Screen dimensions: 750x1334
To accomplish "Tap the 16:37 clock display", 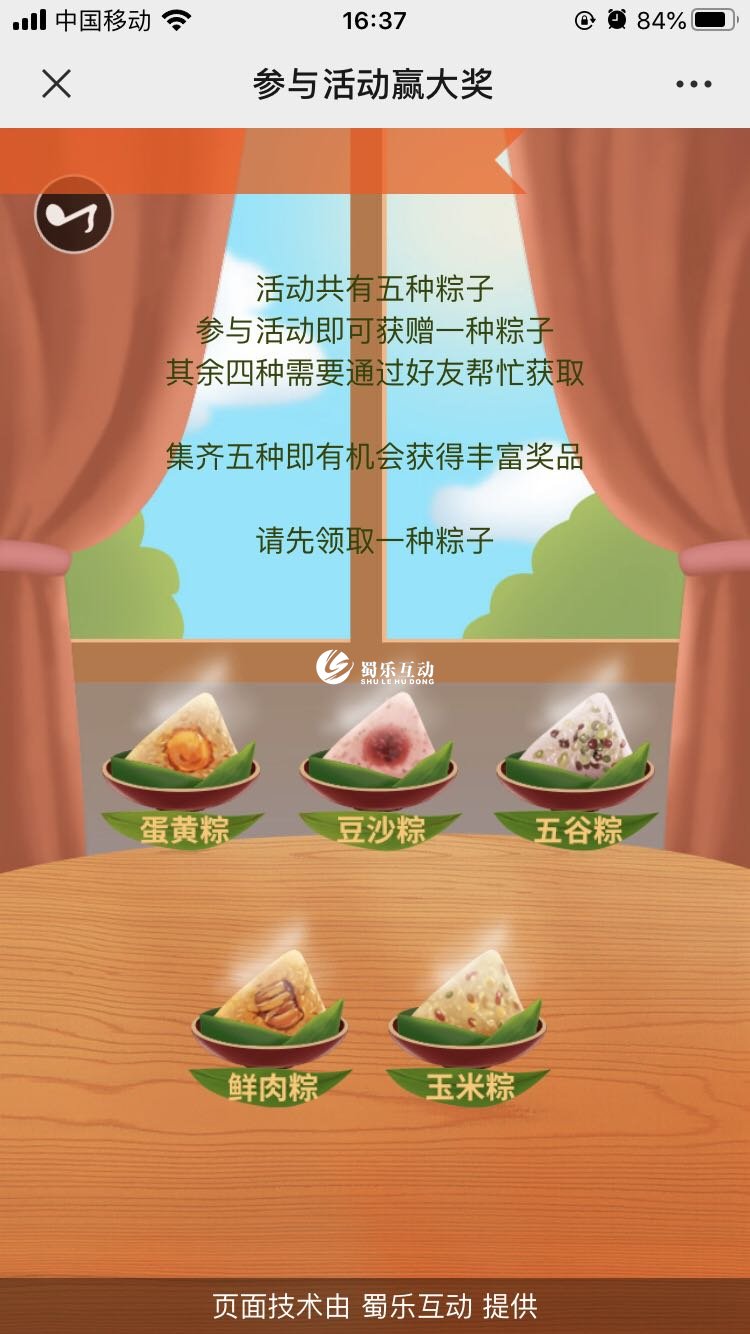I will [x=375, y=18].
